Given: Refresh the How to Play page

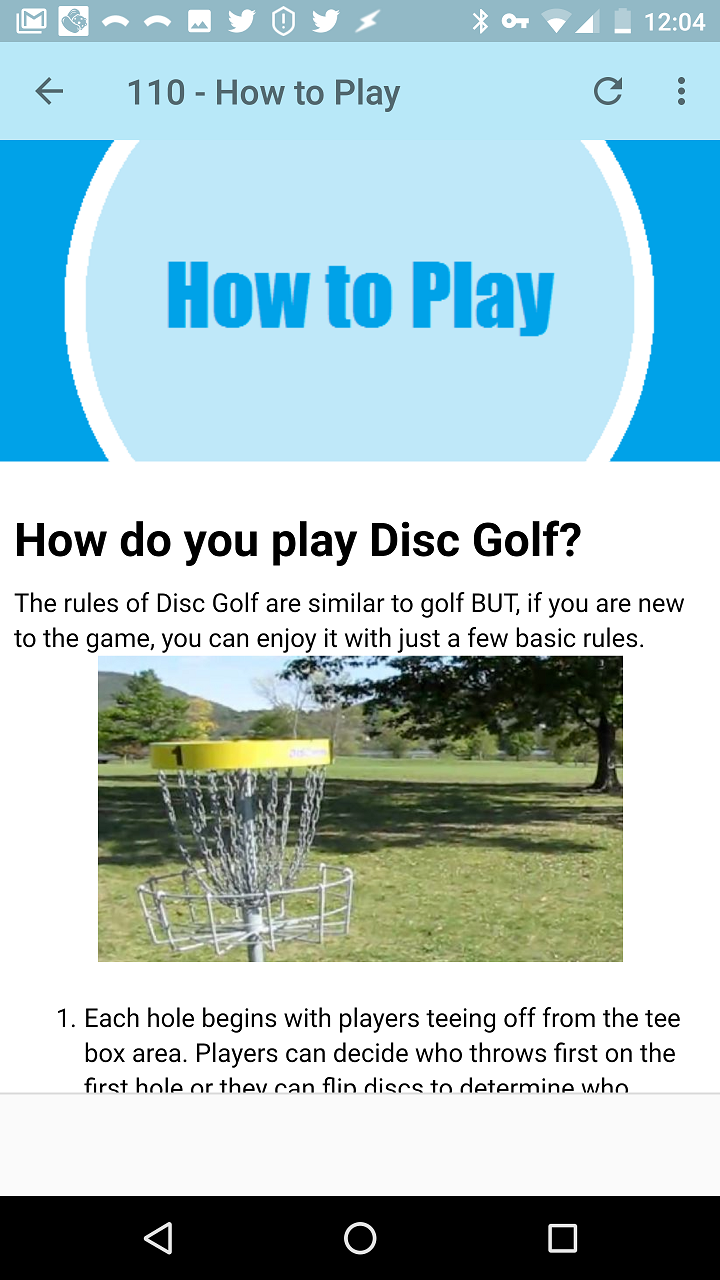Looking at the screenshot, I should [607, 91].
